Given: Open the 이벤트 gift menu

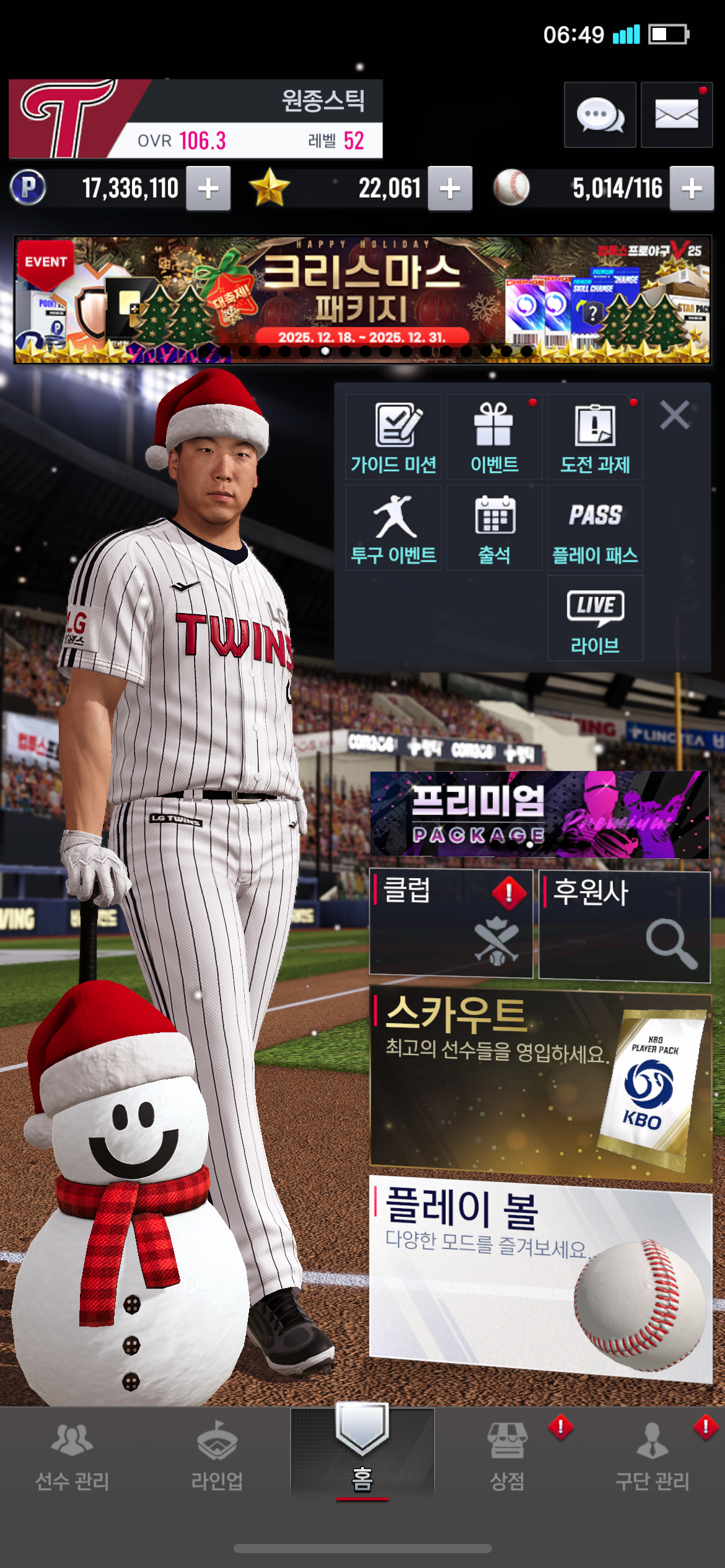Looking at the screenshot, I should pyautogui.click(x=494, y=437).
